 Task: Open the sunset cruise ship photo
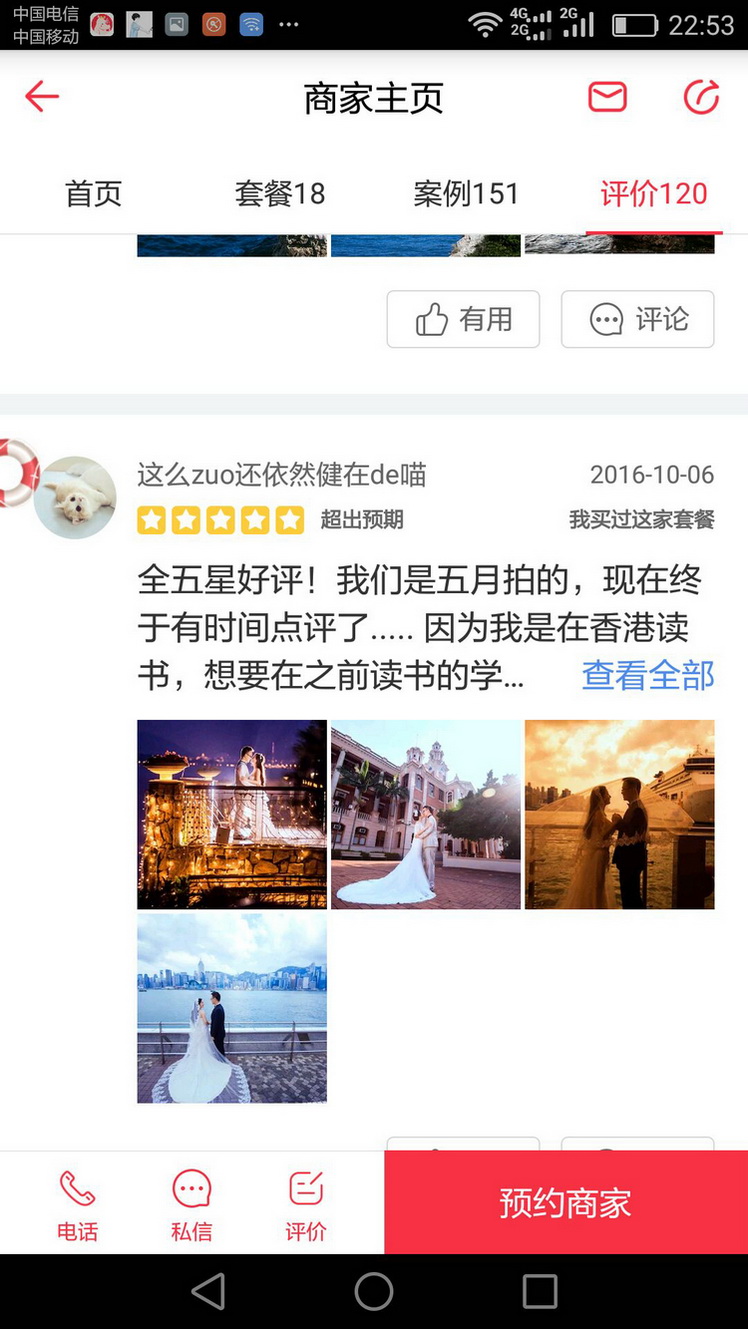pyautogui.click(x=620, y=814)
